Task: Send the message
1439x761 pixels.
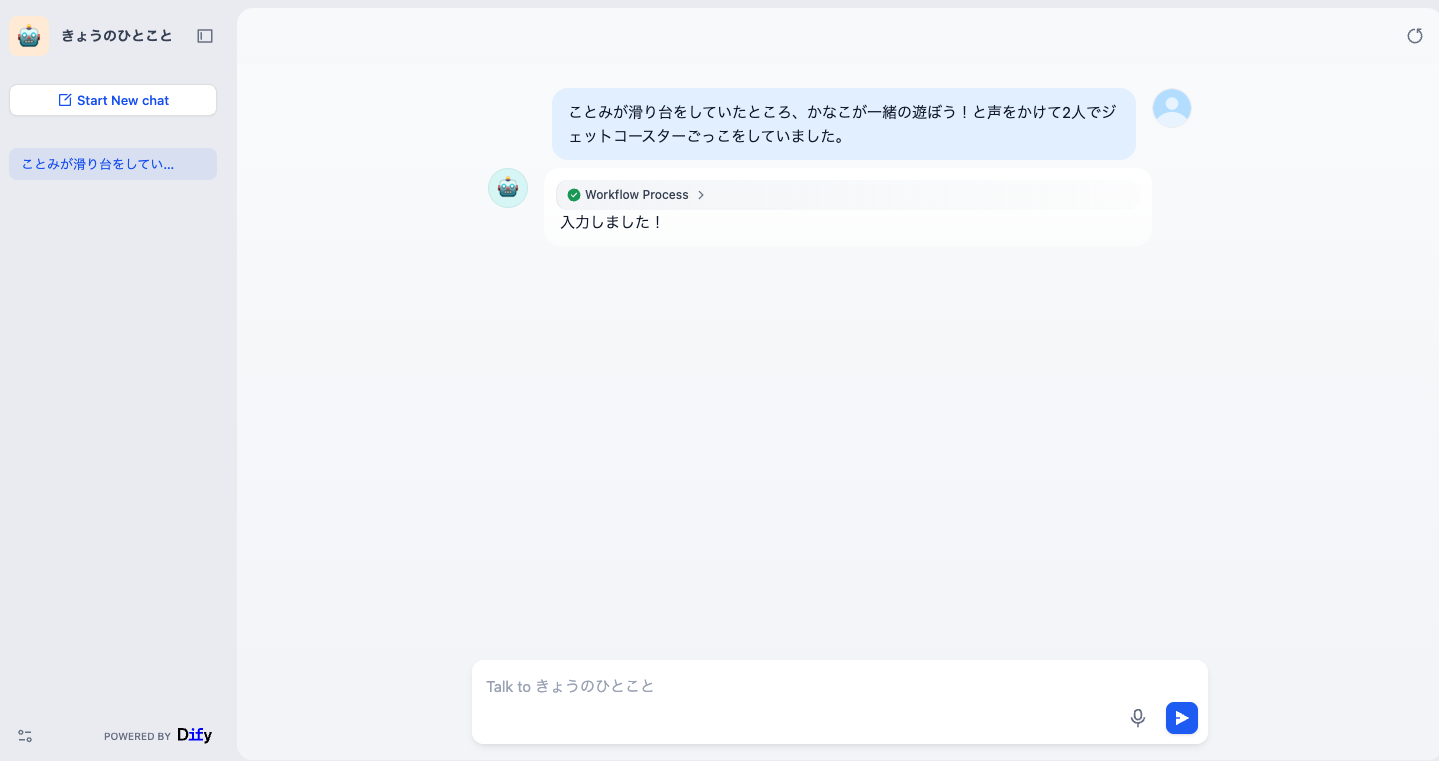Action: pos(1181,718)
